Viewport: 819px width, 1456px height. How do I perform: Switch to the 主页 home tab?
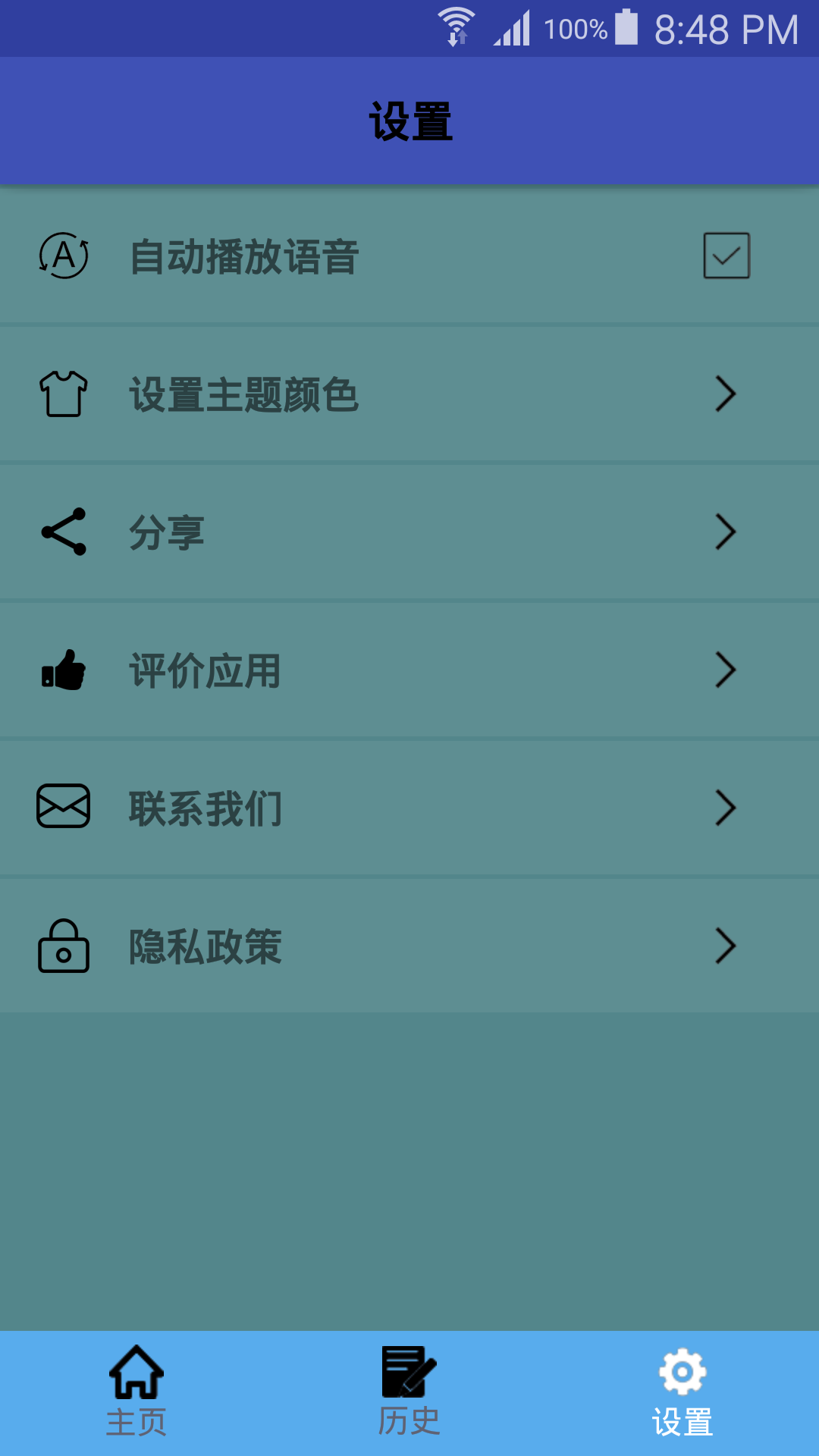pos(136,1392)
